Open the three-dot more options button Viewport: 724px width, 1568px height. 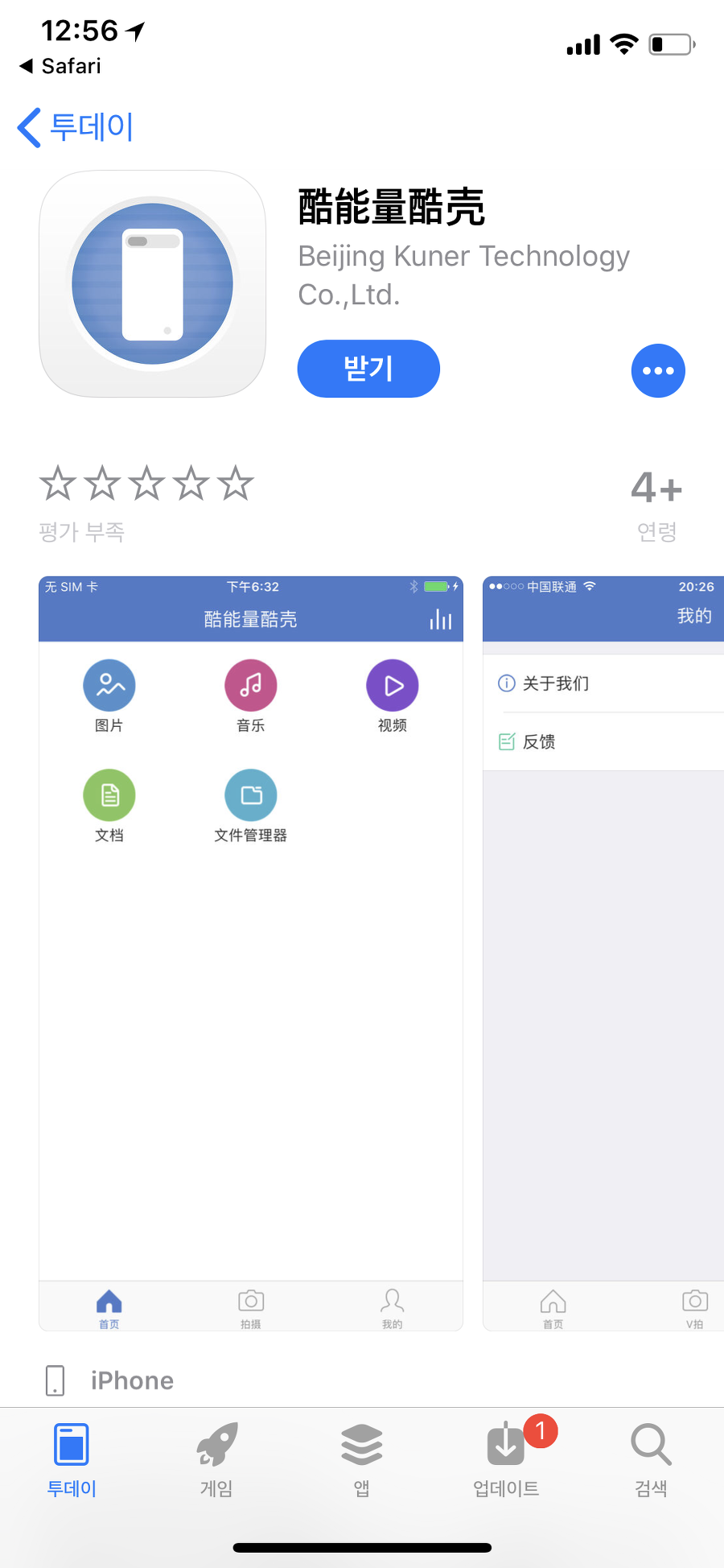pos(657,370)
